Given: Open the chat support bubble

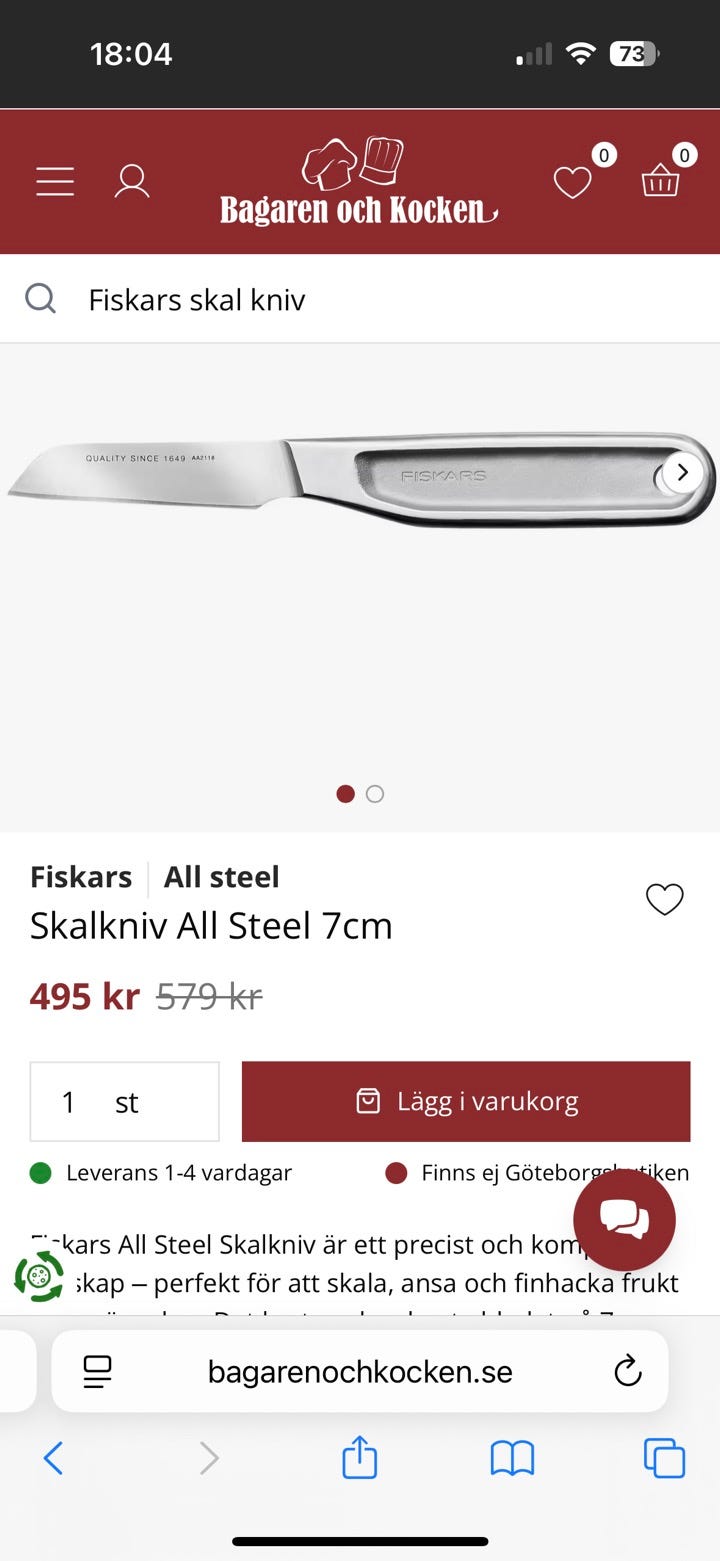Looking at the screenshot, I should [624, 1220].
